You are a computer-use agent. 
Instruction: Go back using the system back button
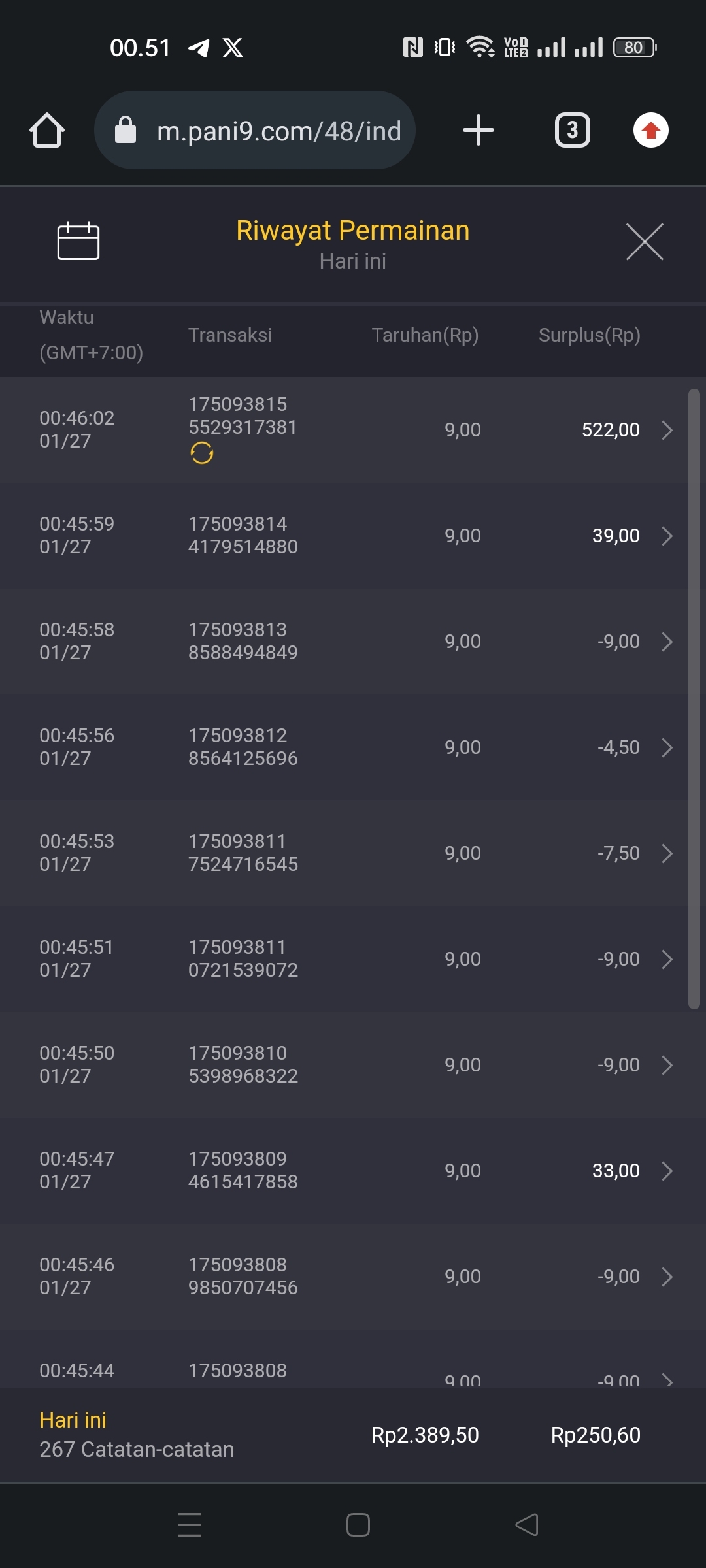point(527,1525)
